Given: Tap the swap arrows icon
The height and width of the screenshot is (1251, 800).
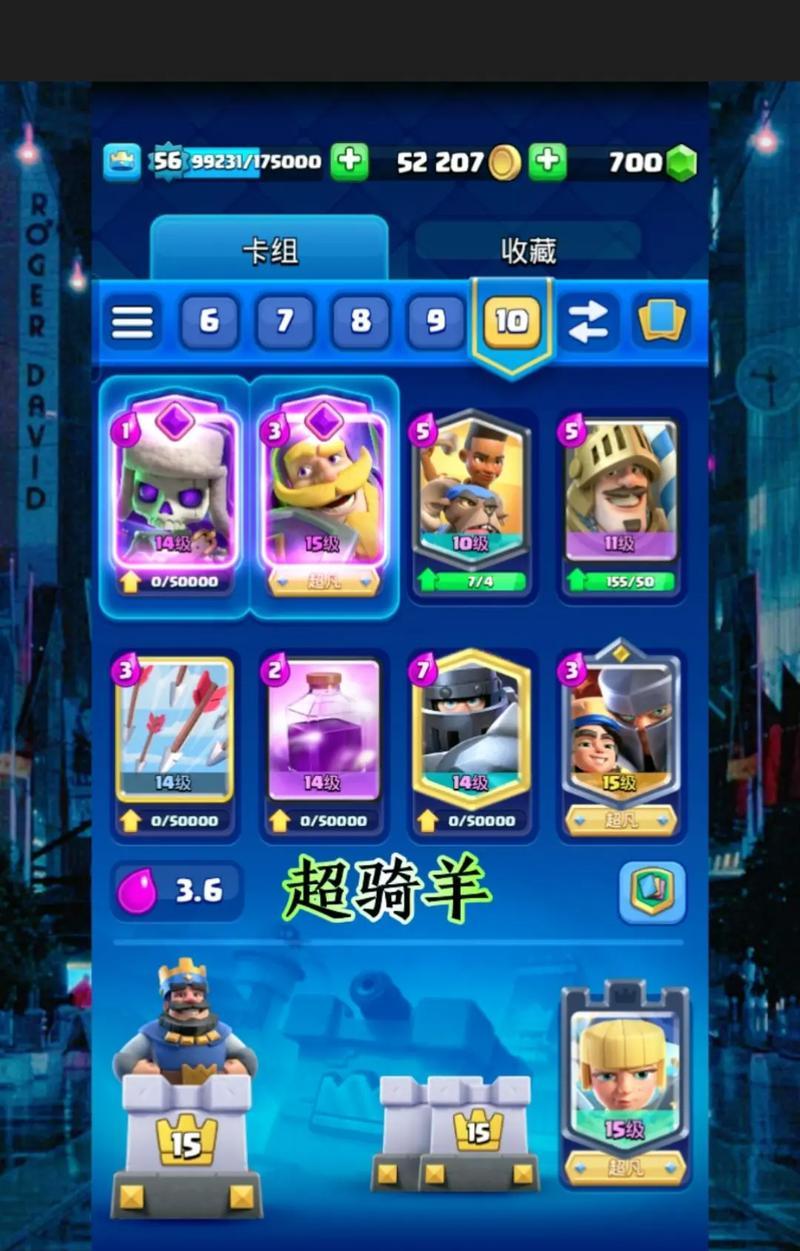Looking at the screenshot, I should point(588,321).
